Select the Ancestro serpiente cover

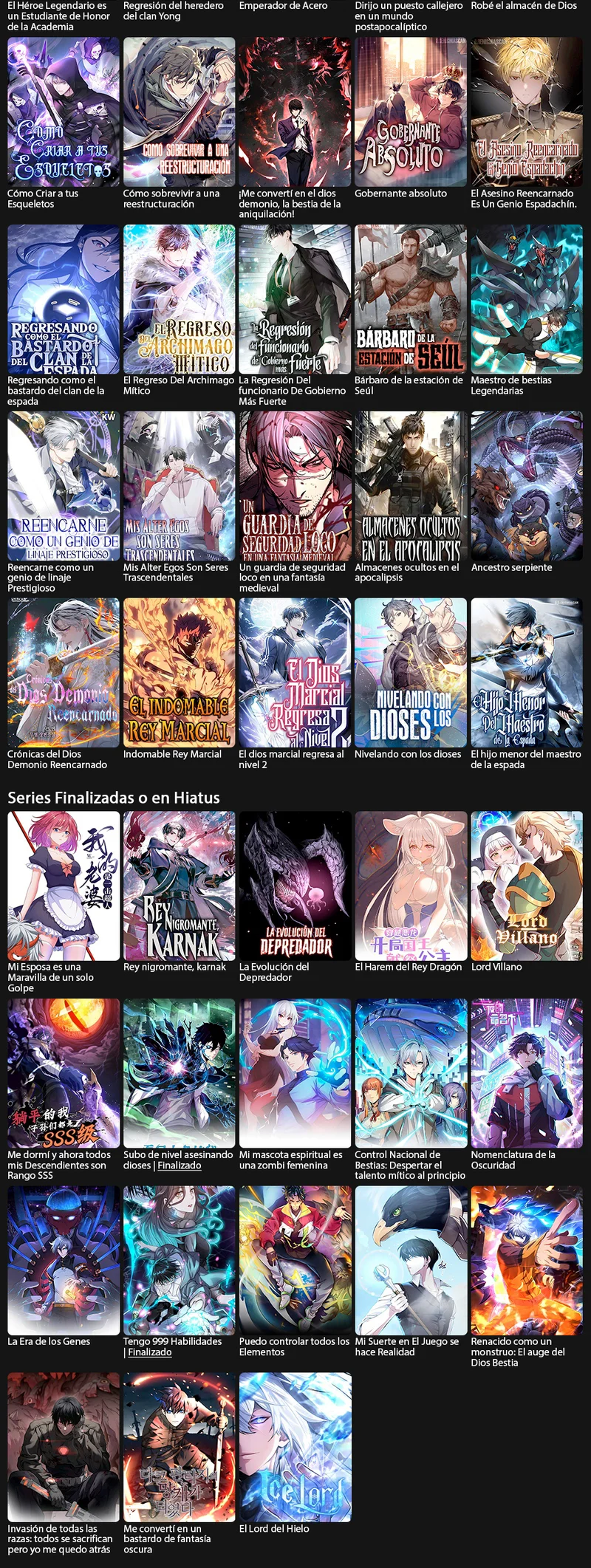527,485
